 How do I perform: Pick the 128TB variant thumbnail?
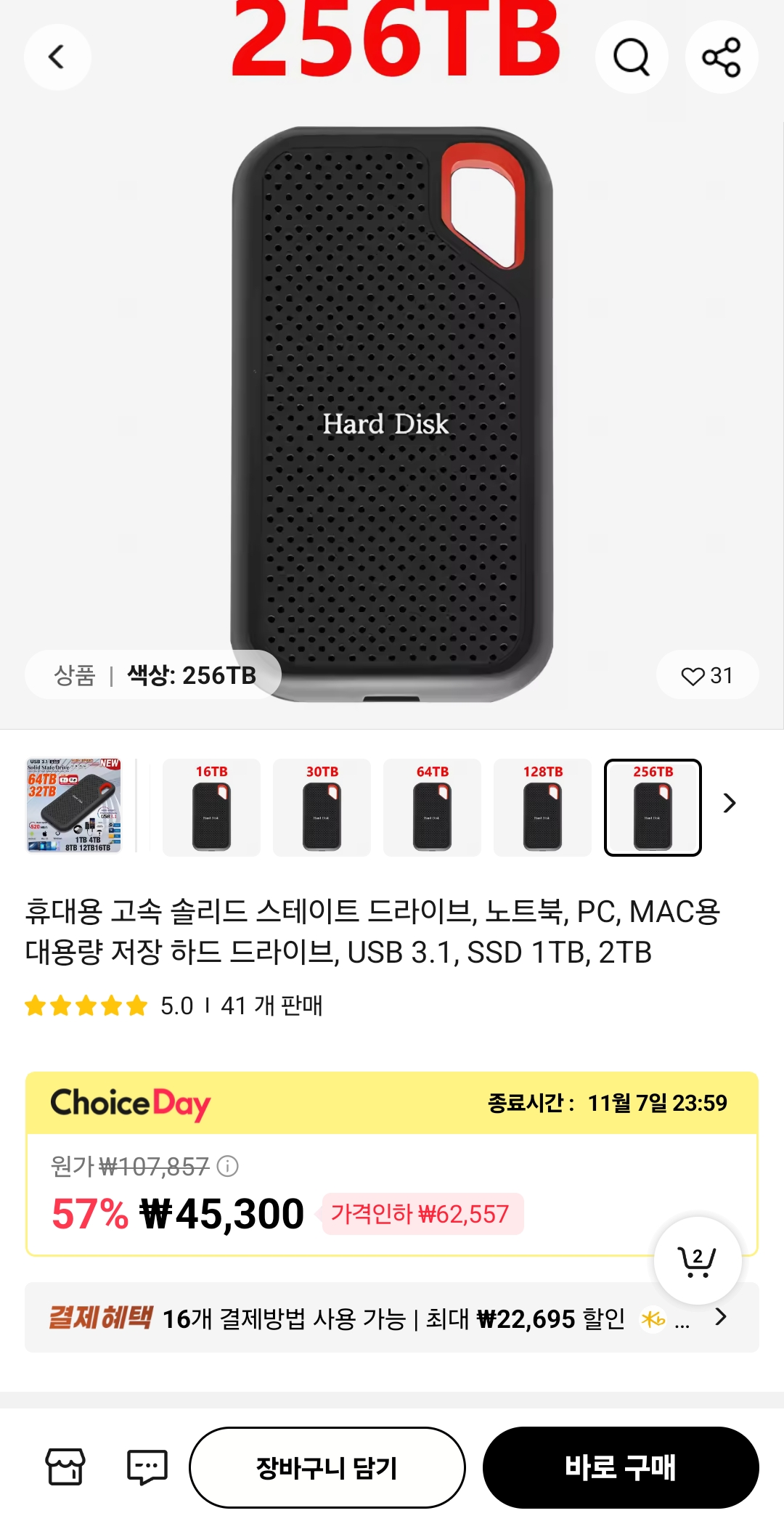[542, 807]
